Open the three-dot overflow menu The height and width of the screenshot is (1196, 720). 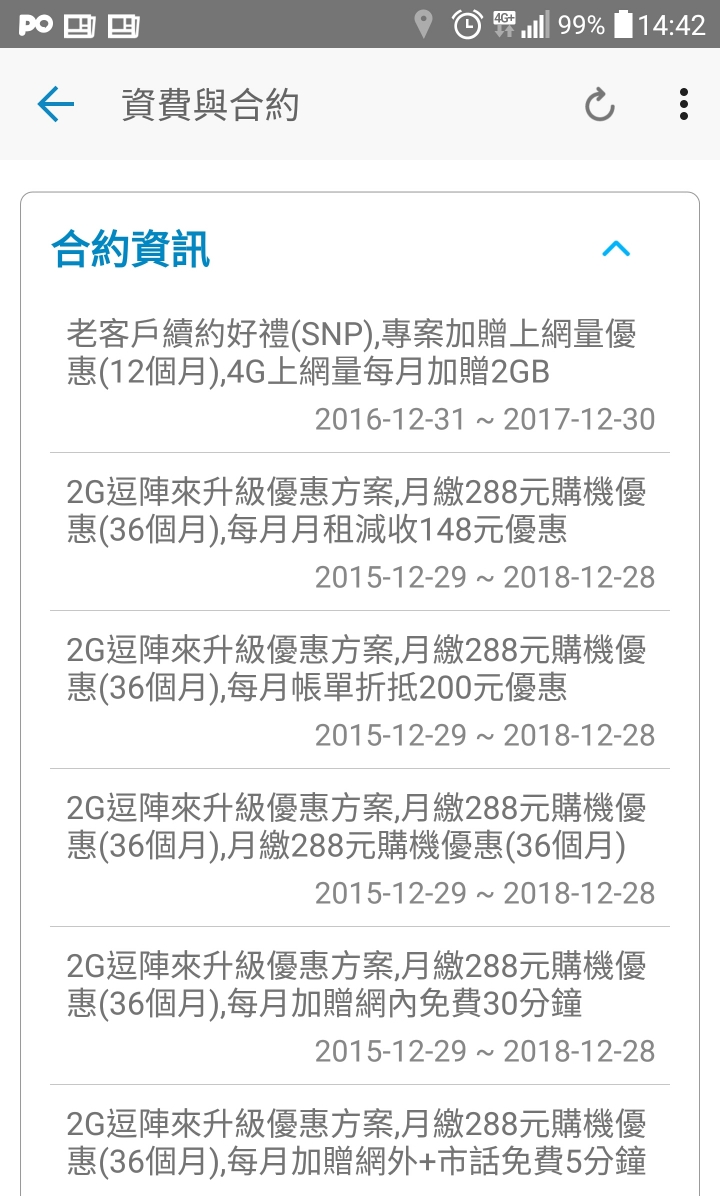click(x=683, y=104)
